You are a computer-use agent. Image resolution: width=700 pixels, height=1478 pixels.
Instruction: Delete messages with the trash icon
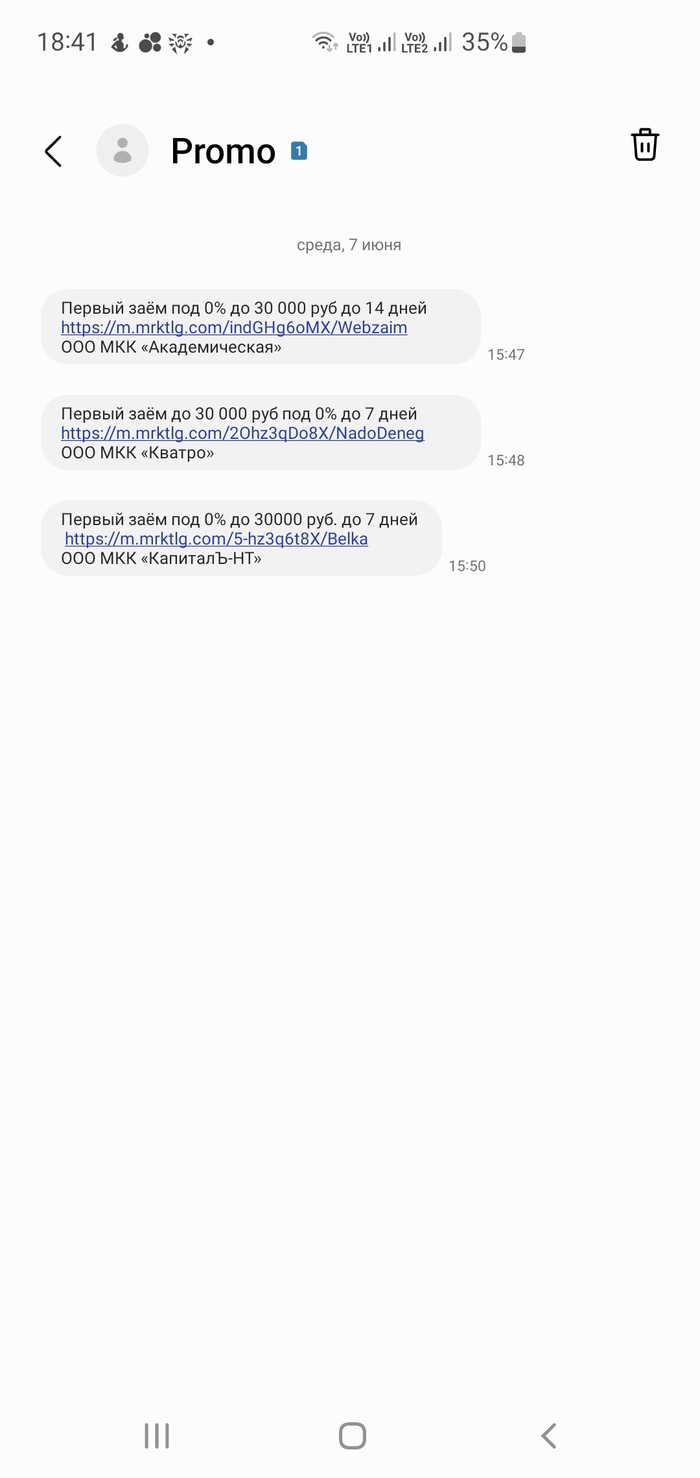click(645, 145)
